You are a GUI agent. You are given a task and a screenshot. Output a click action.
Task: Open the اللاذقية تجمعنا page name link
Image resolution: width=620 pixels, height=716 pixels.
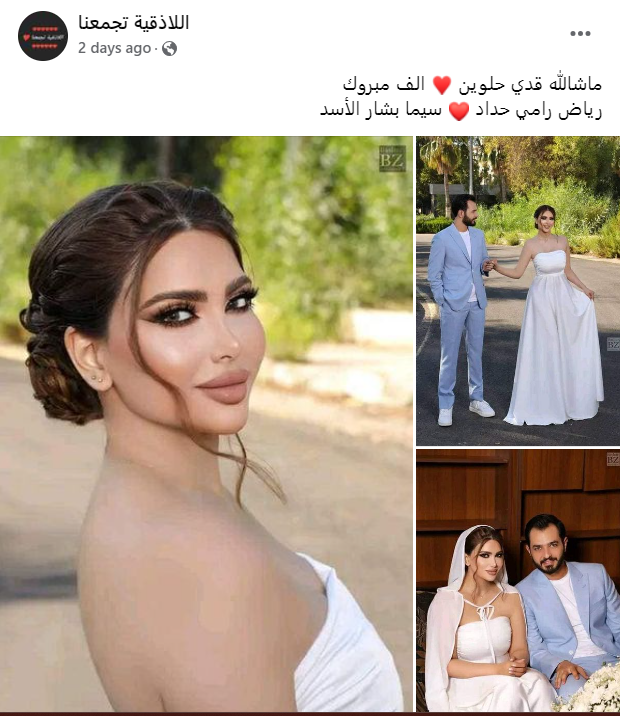click(x=133, y=23)
